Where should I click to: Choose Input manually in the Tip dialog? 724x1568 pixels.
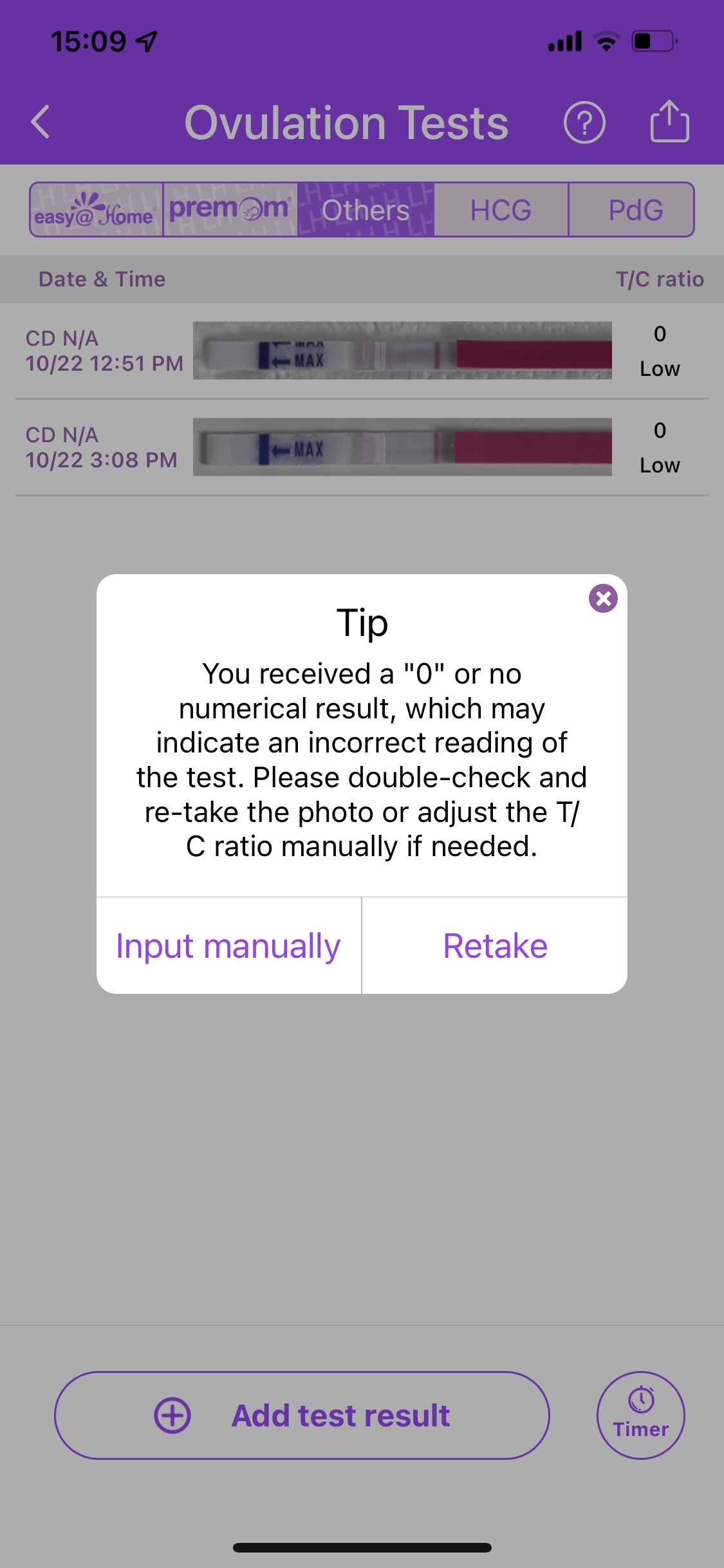[x=228, y=946]
